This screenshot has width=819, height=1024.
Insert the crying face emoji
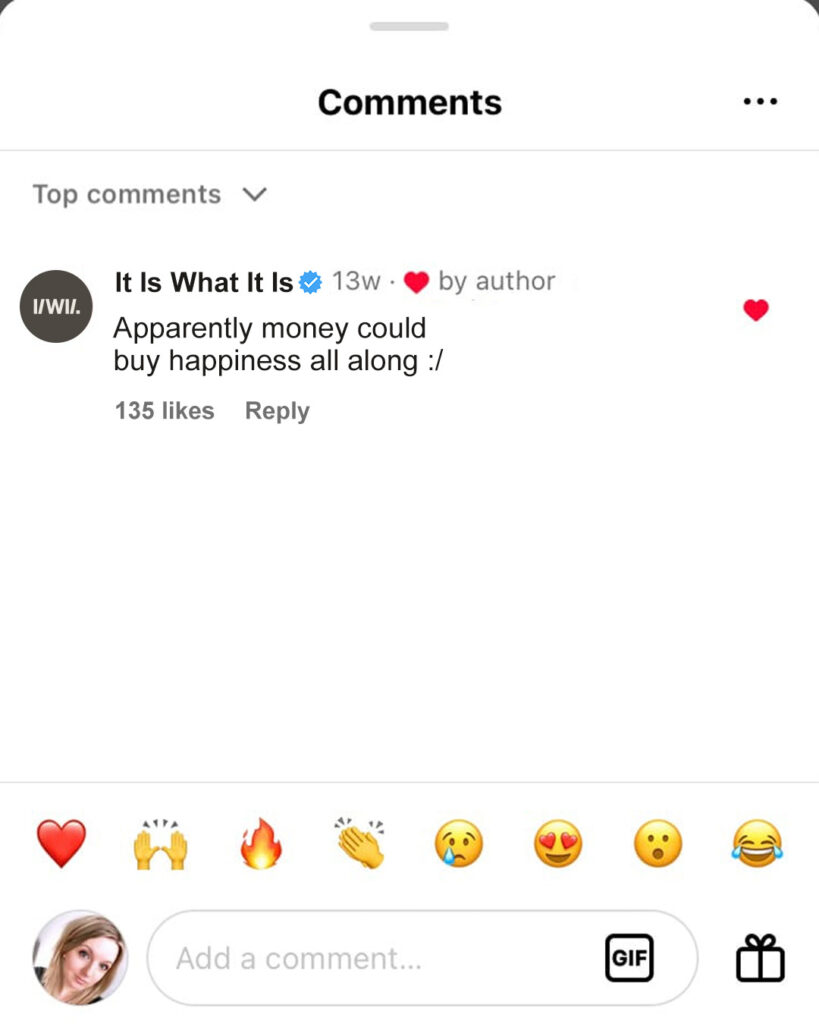(x=459, y=843)
